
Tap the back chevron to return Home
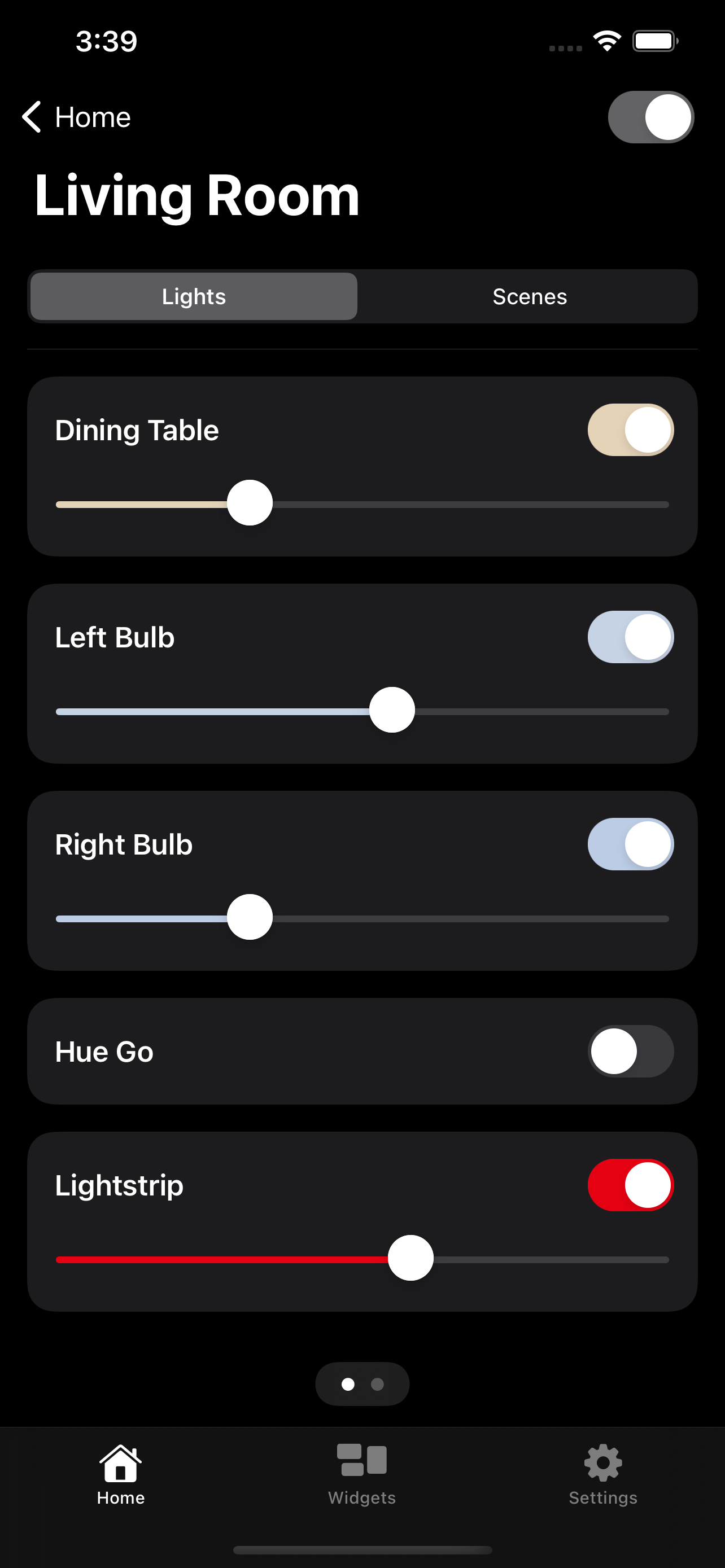30,117
